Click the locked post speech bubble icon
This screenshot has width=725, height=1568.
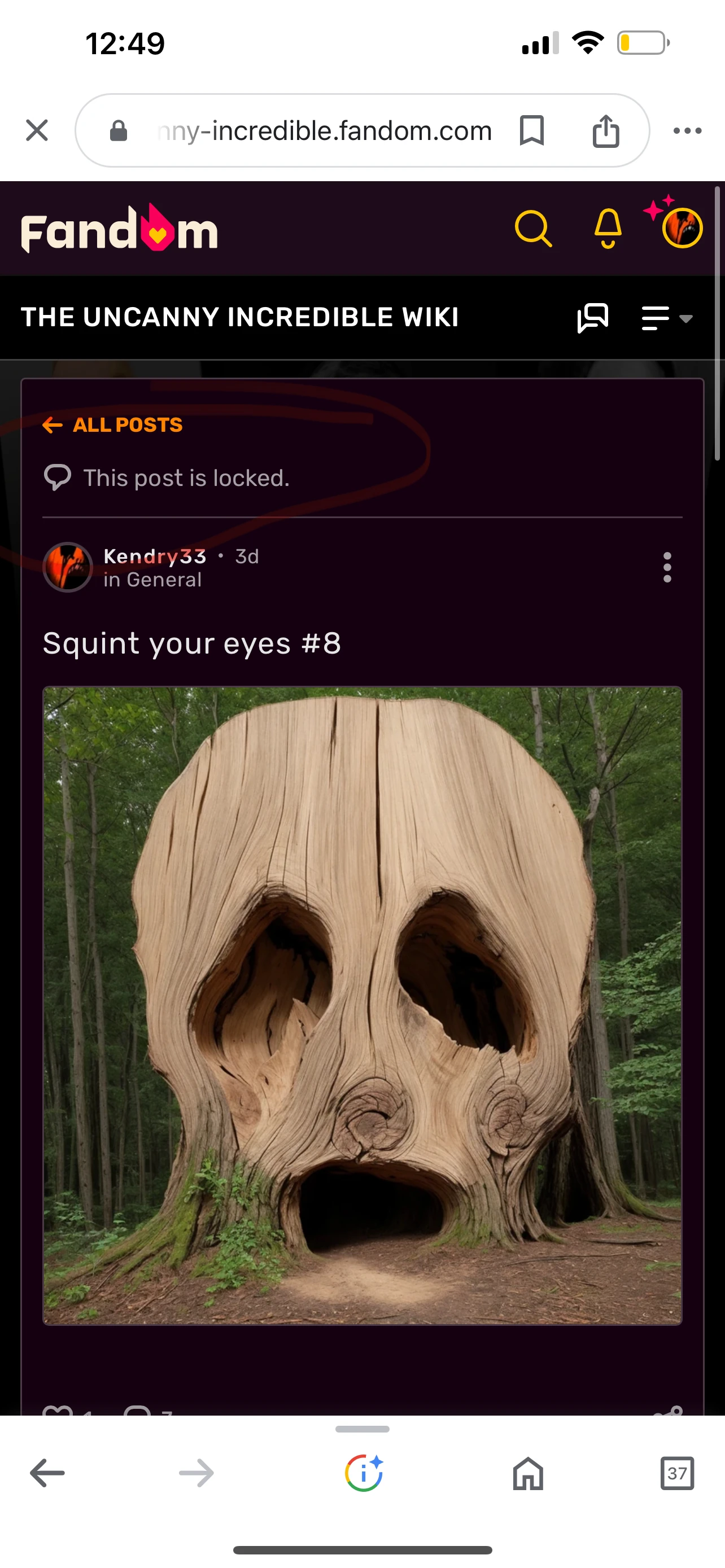coord(58,477)
